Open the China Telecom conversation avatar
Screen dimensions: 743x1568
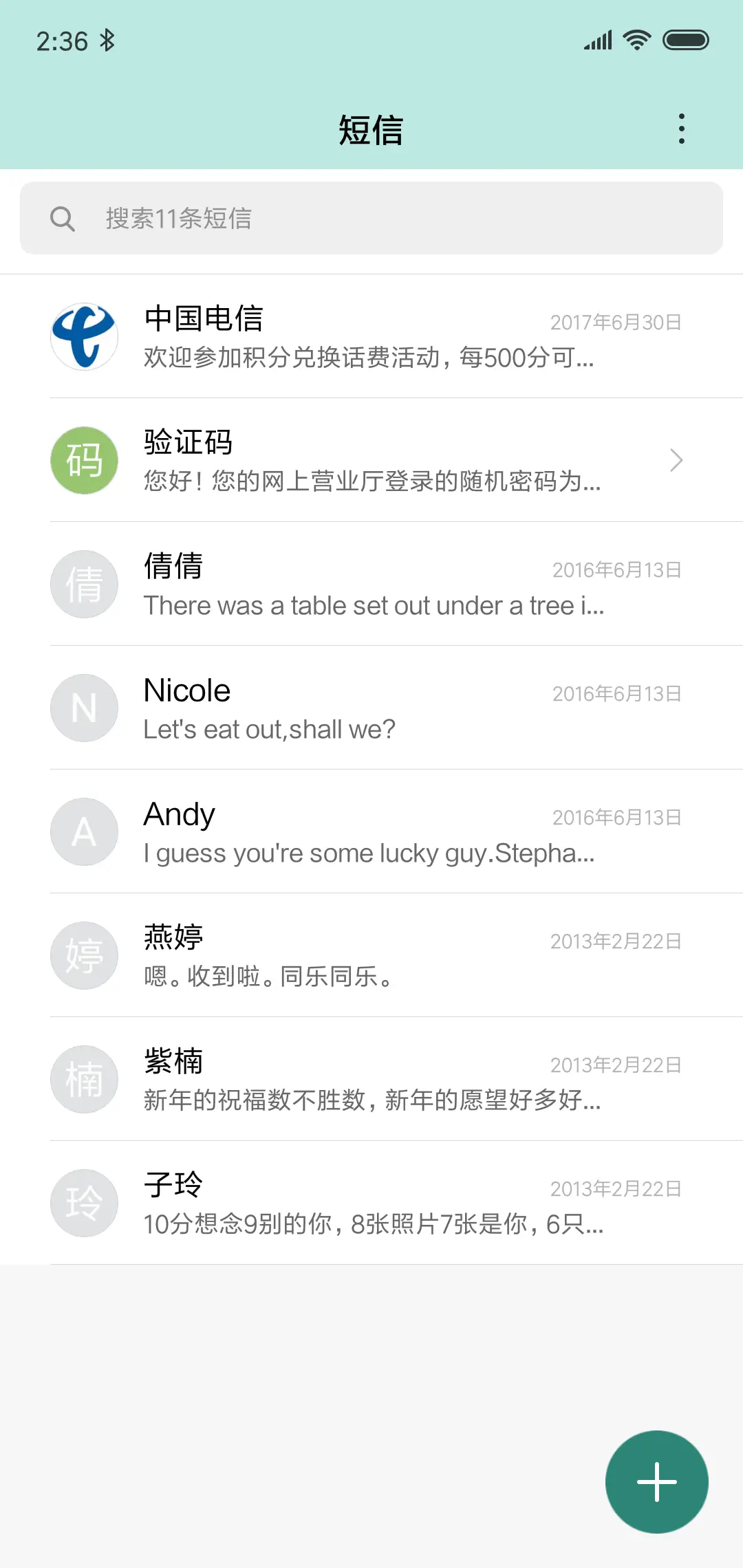coord(84,336)
